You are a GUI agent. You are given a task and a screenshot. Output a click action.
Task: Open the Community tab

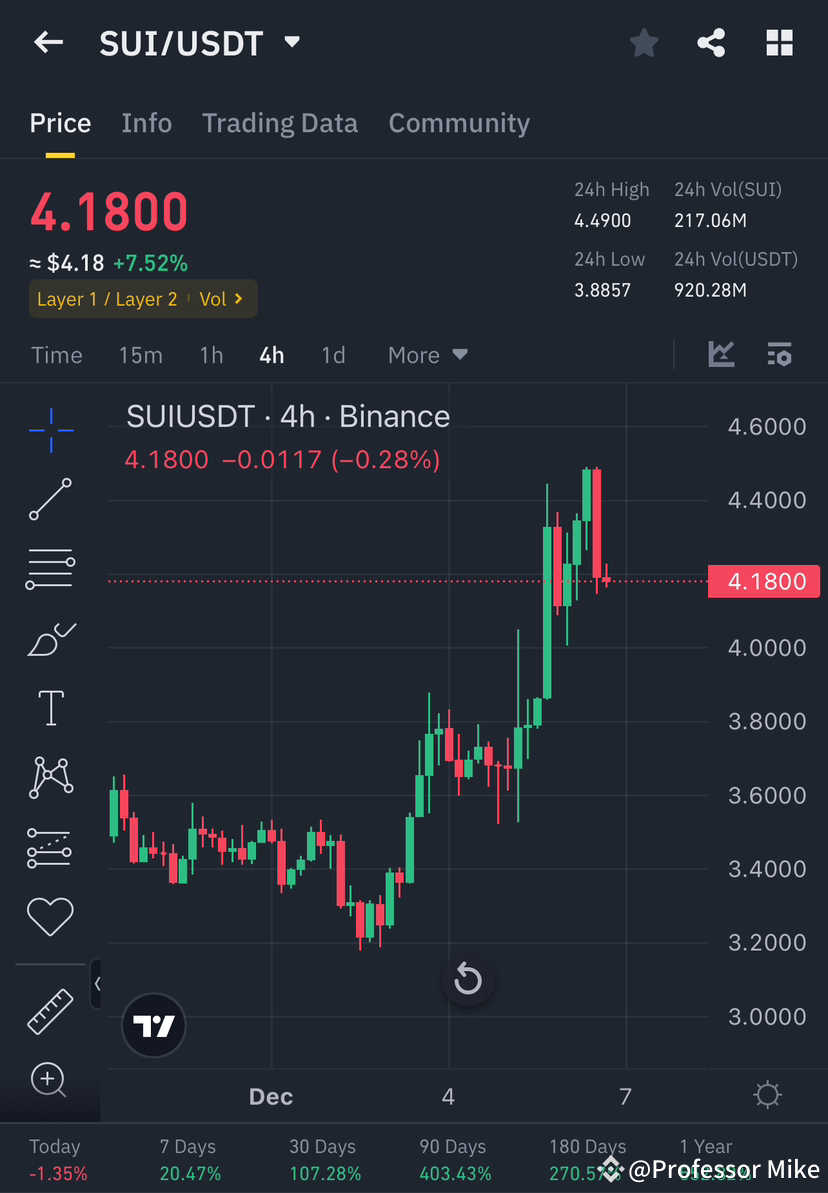(459, 122)
